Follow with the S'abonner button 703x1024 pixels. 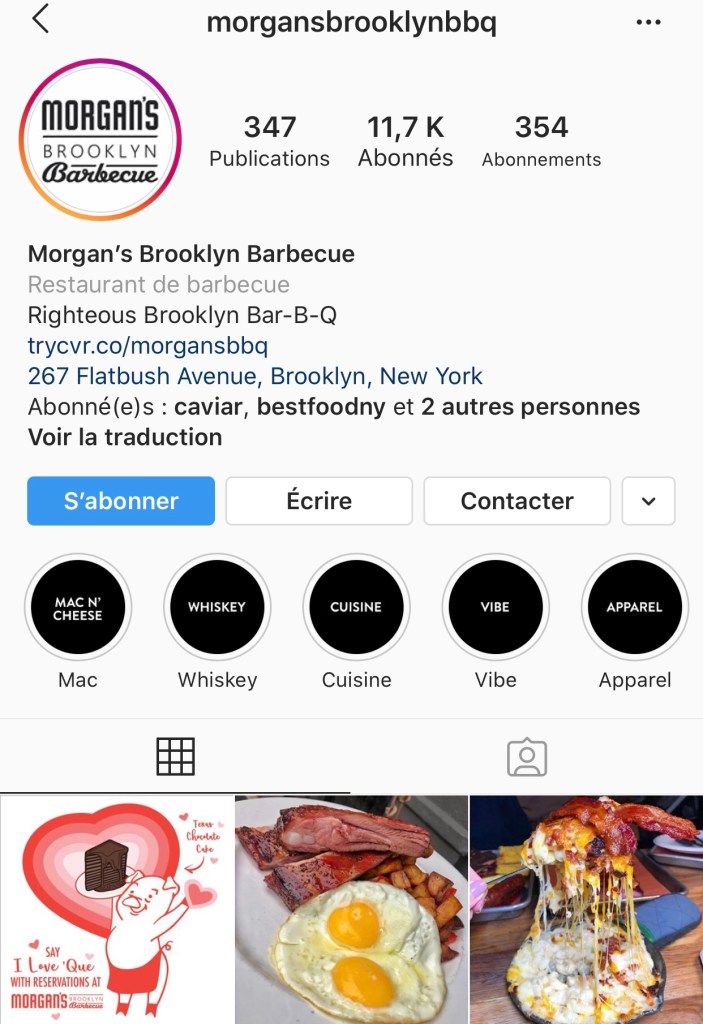point(121,501)
